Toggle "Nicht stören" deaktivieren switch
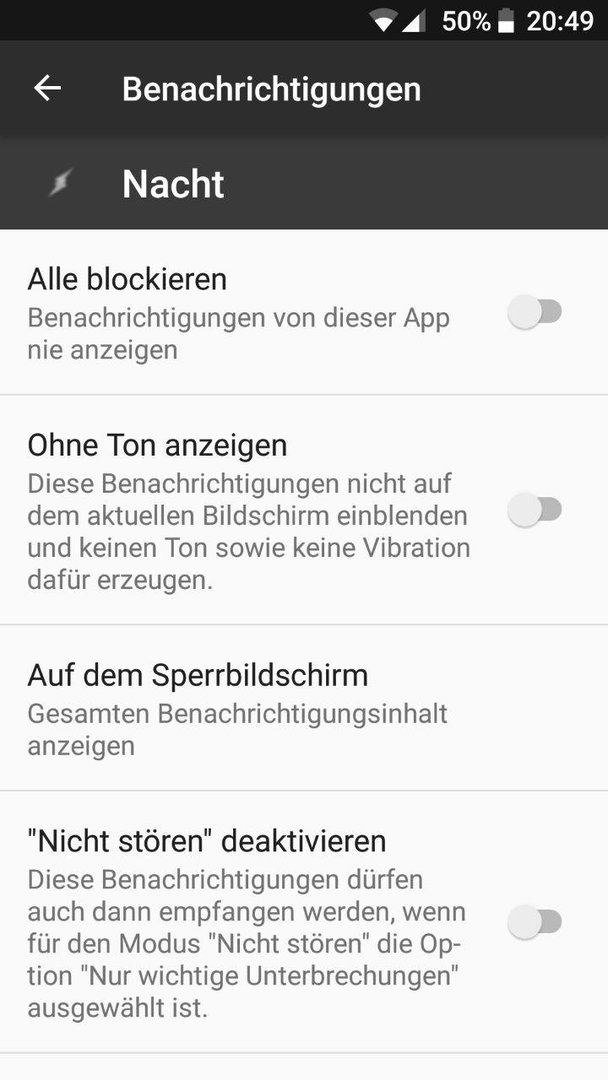The height and width of the screenshot is (1080, 608). [x=535, y=922]
